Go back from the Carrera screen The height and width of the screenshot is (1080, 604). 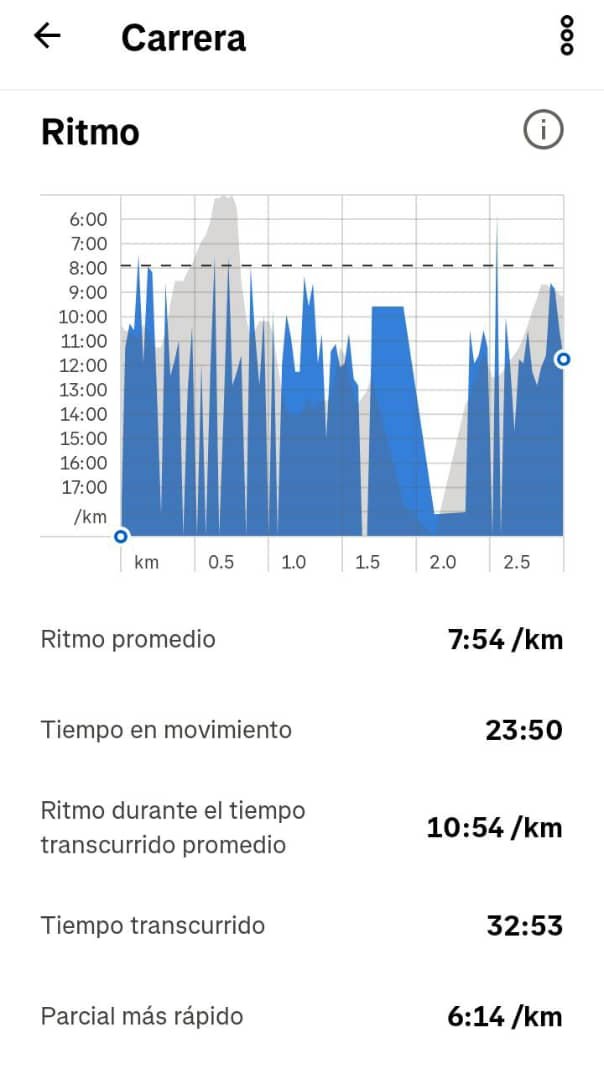[x=47, y=36]
